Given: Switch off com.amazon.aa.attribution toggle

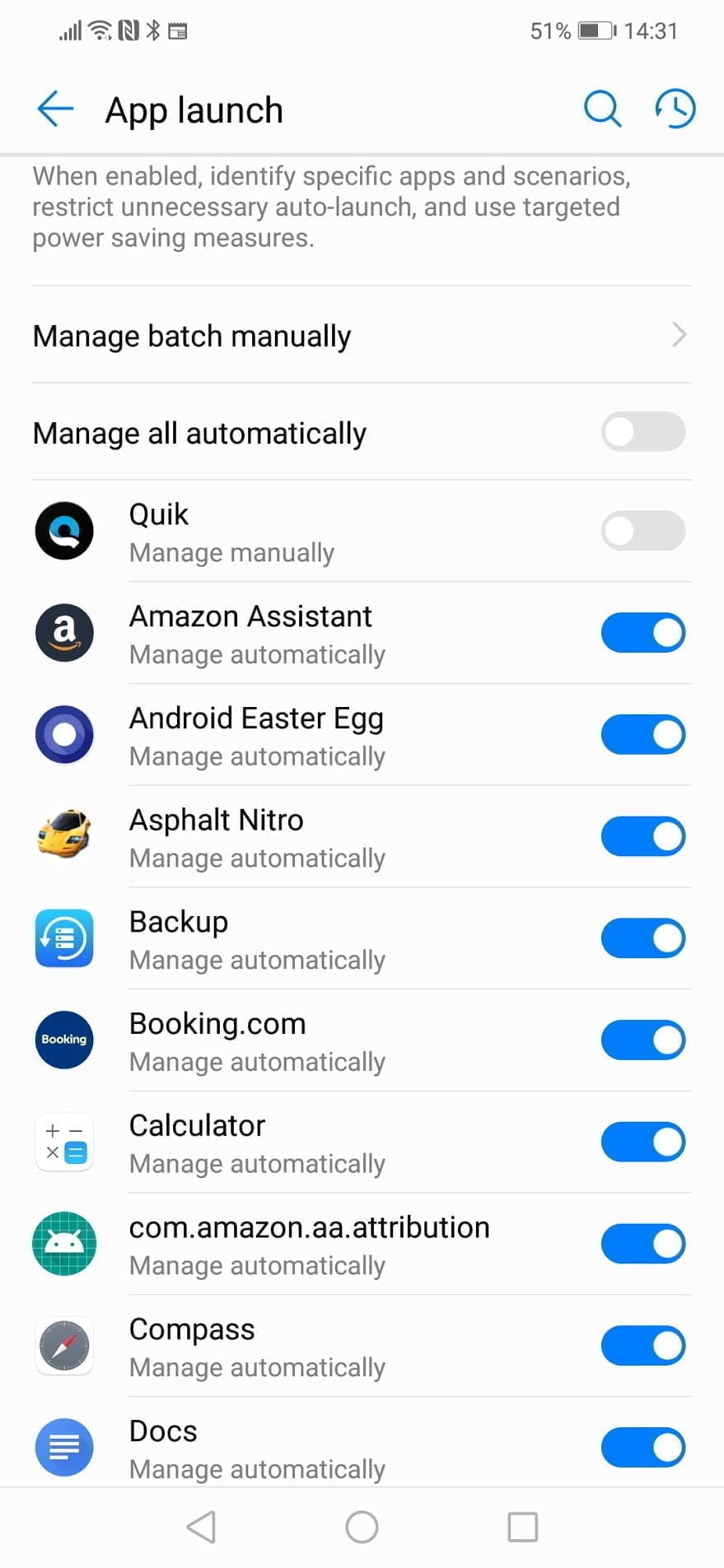Looking at the screenshot, I should pos(642,1244).
